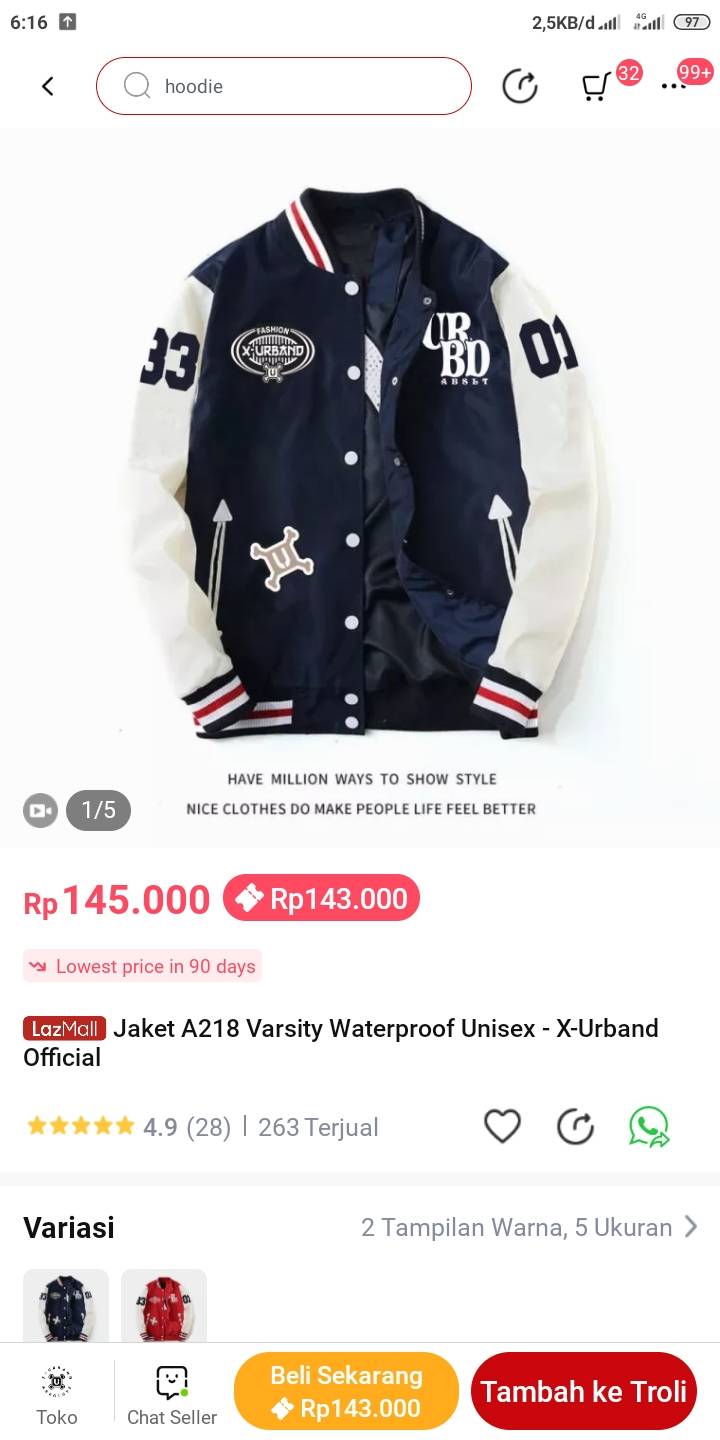Tap the hoodie search field
The width and height of the screenshot is (720, 1440).
click(x=283, y=86)
